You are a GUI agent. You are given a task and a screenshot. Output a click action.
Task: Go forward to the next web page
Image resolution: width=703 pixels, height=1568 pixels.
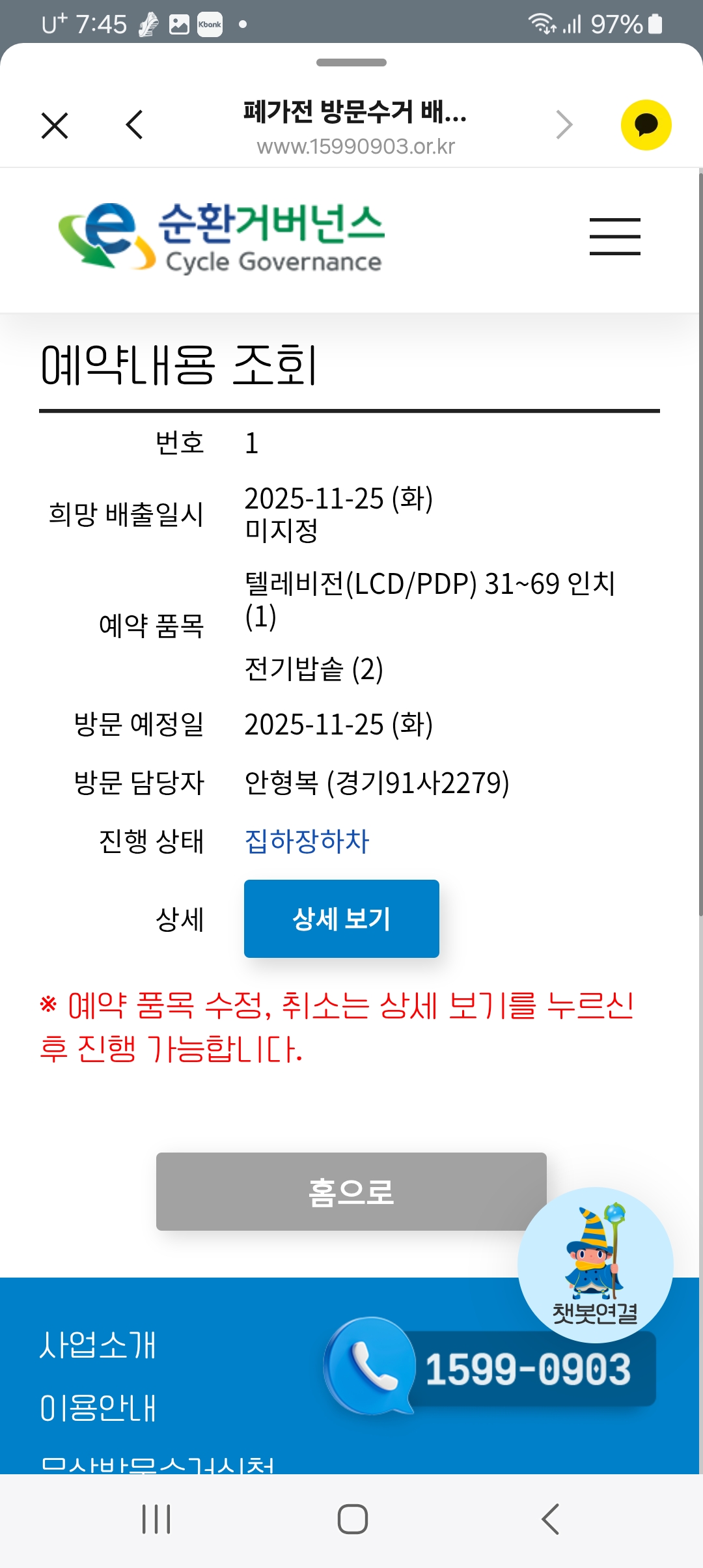564,125
